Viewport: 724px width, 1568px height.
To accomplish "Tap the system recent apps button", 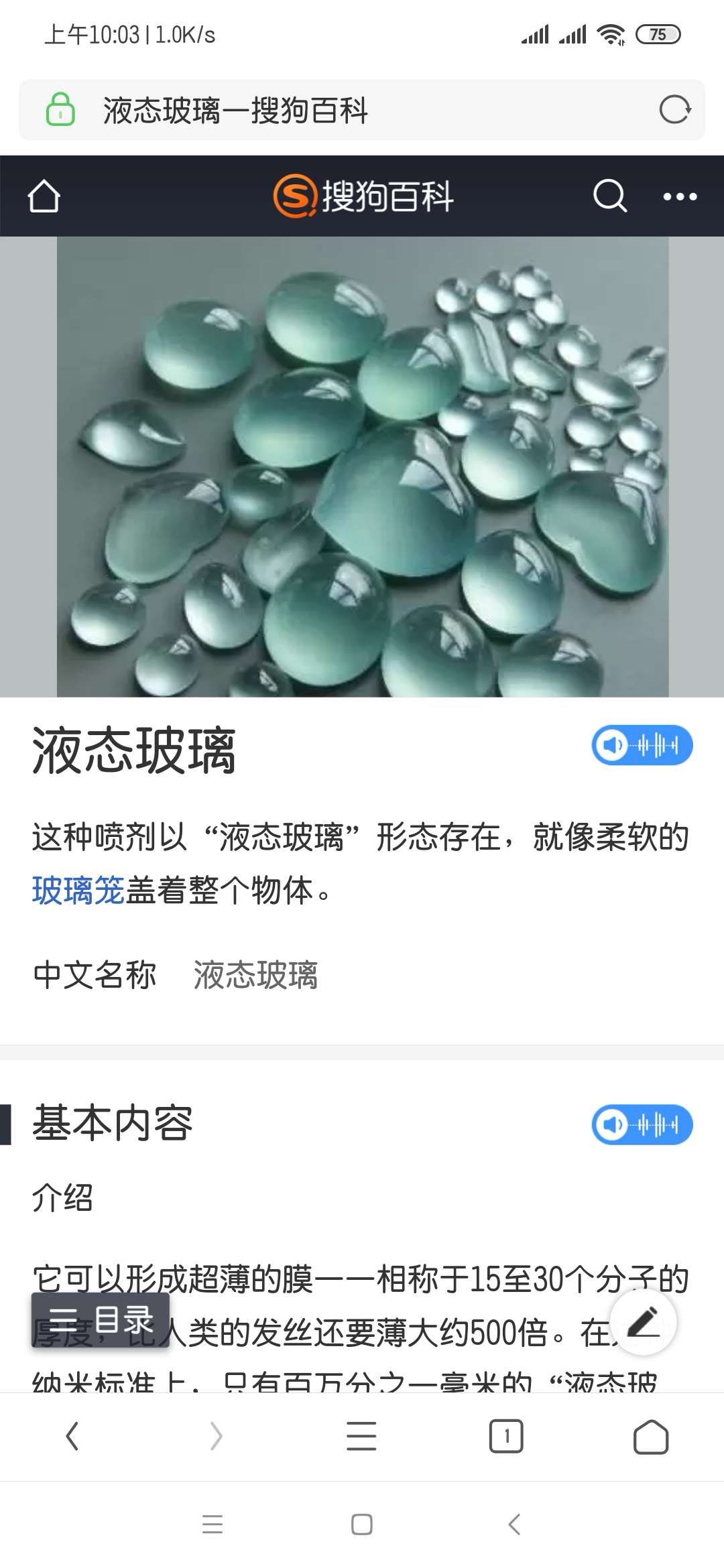I will (x=213, y=1524).
